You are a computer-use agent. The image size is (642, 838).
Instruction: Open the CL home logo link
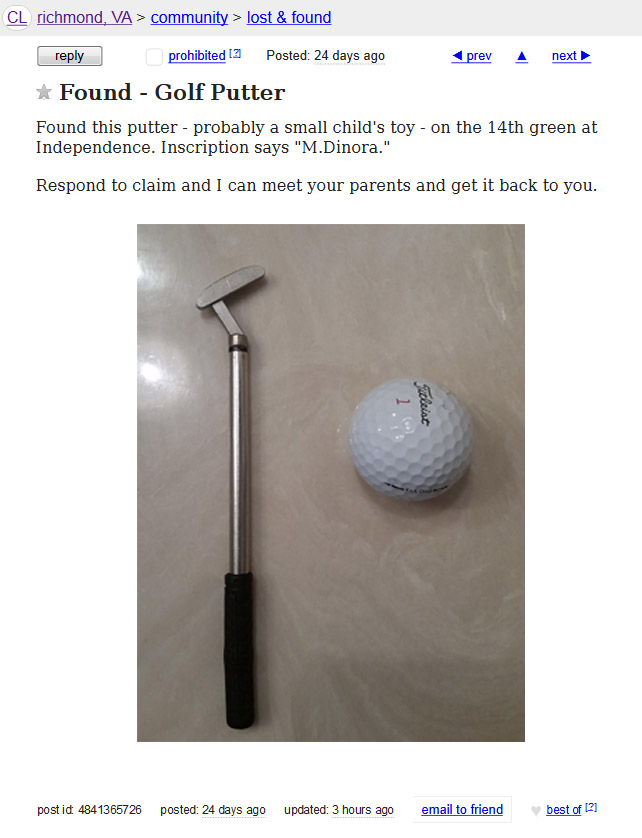17,17
